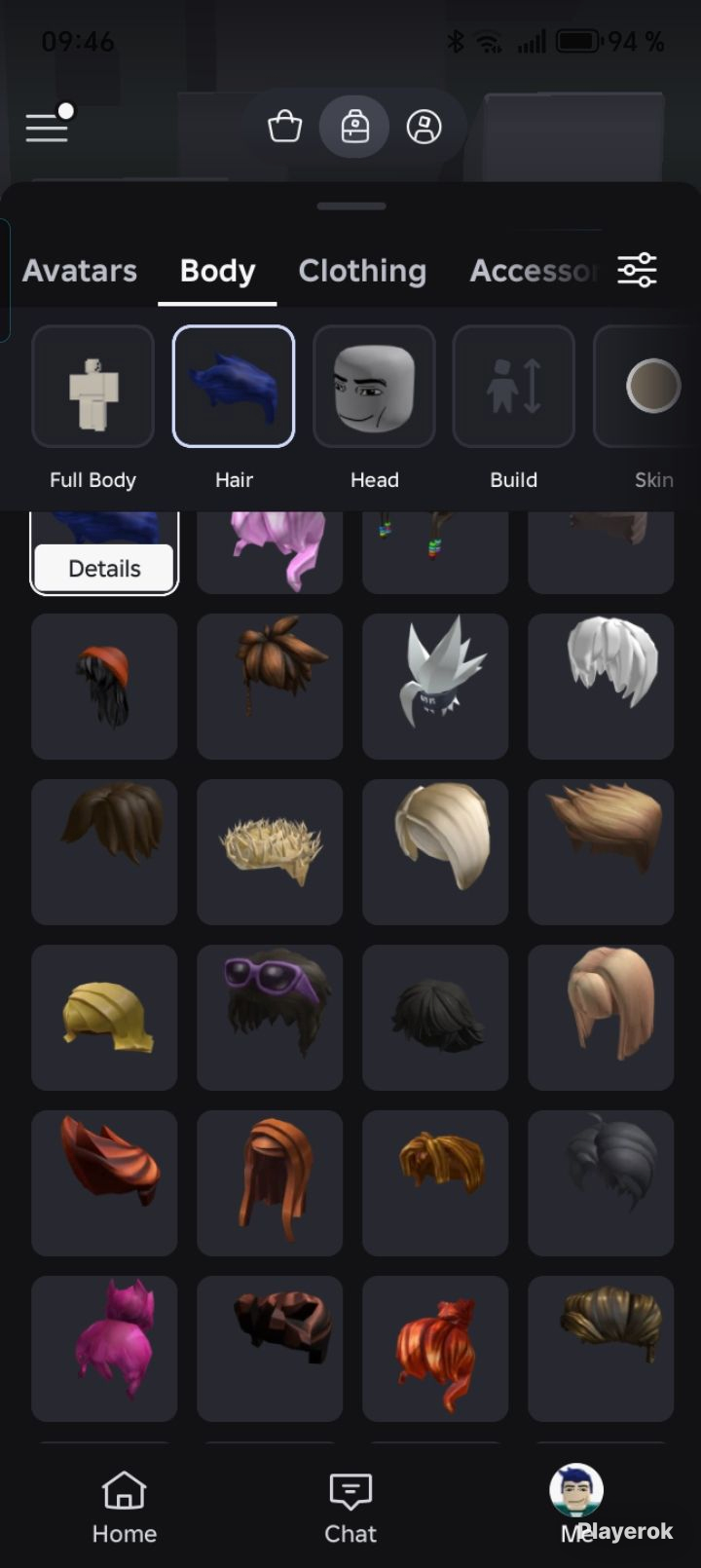Equip the black hair with orange beanie
The height and width of the screenshot is (1568, 701).
pos(104,687)
